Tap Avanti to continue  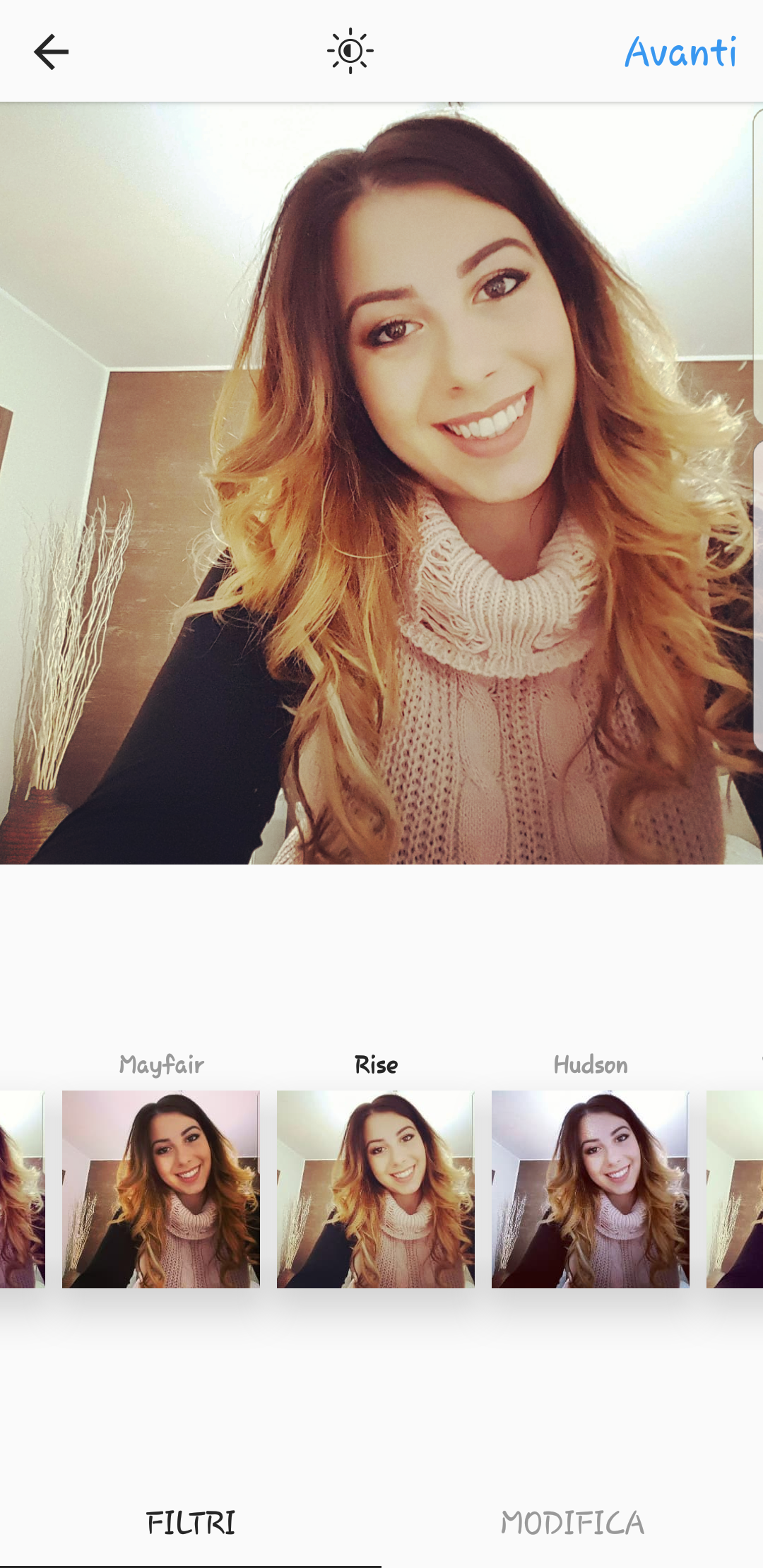click(x=680, y=52)
